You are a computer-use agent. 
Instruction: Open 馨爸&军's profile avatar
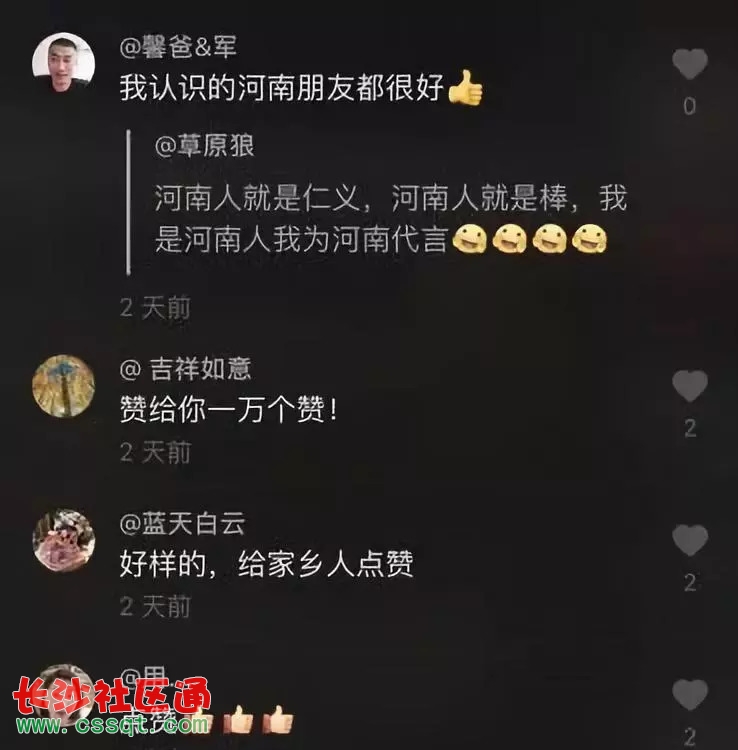click(x=63, y=63)
